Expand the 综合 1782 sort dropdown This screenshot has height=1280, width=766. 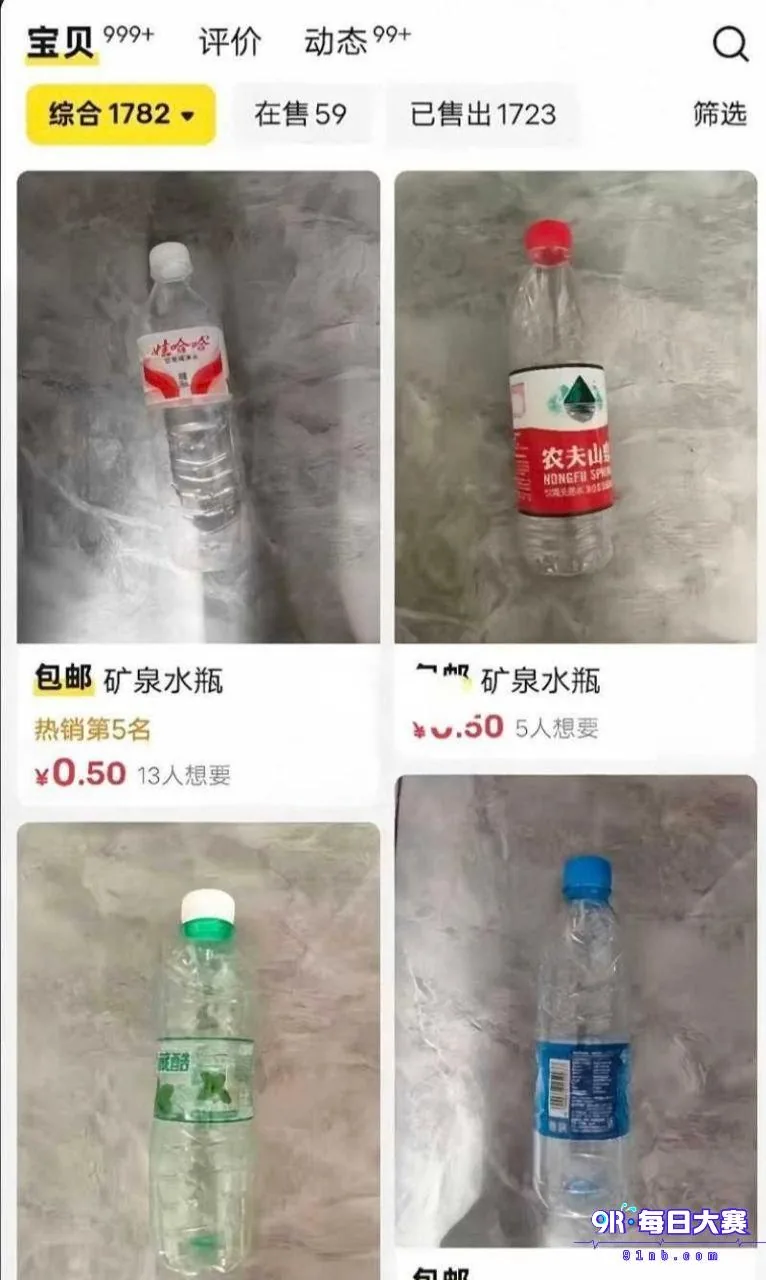[x=121, y=114]
